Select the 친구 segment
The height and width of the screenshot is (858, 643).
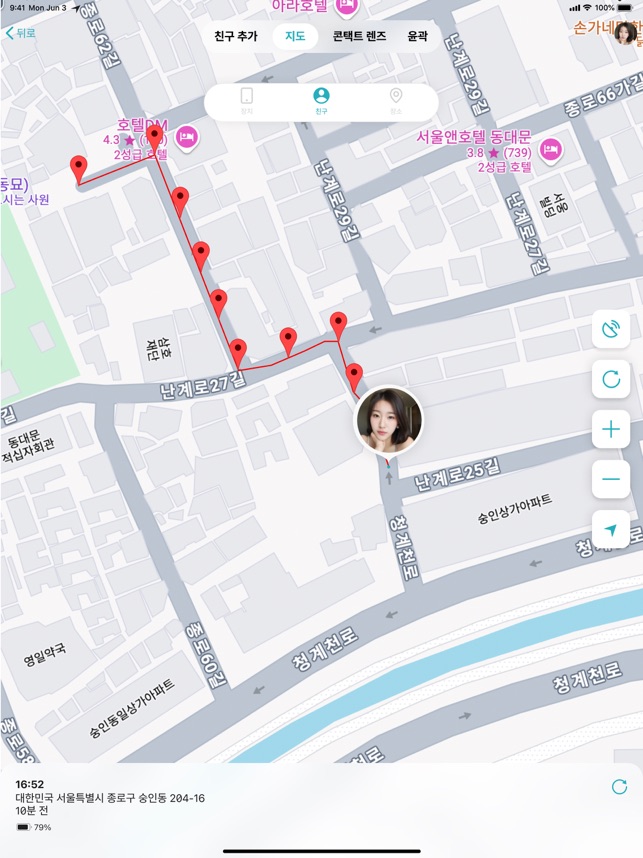click(321, 100)
